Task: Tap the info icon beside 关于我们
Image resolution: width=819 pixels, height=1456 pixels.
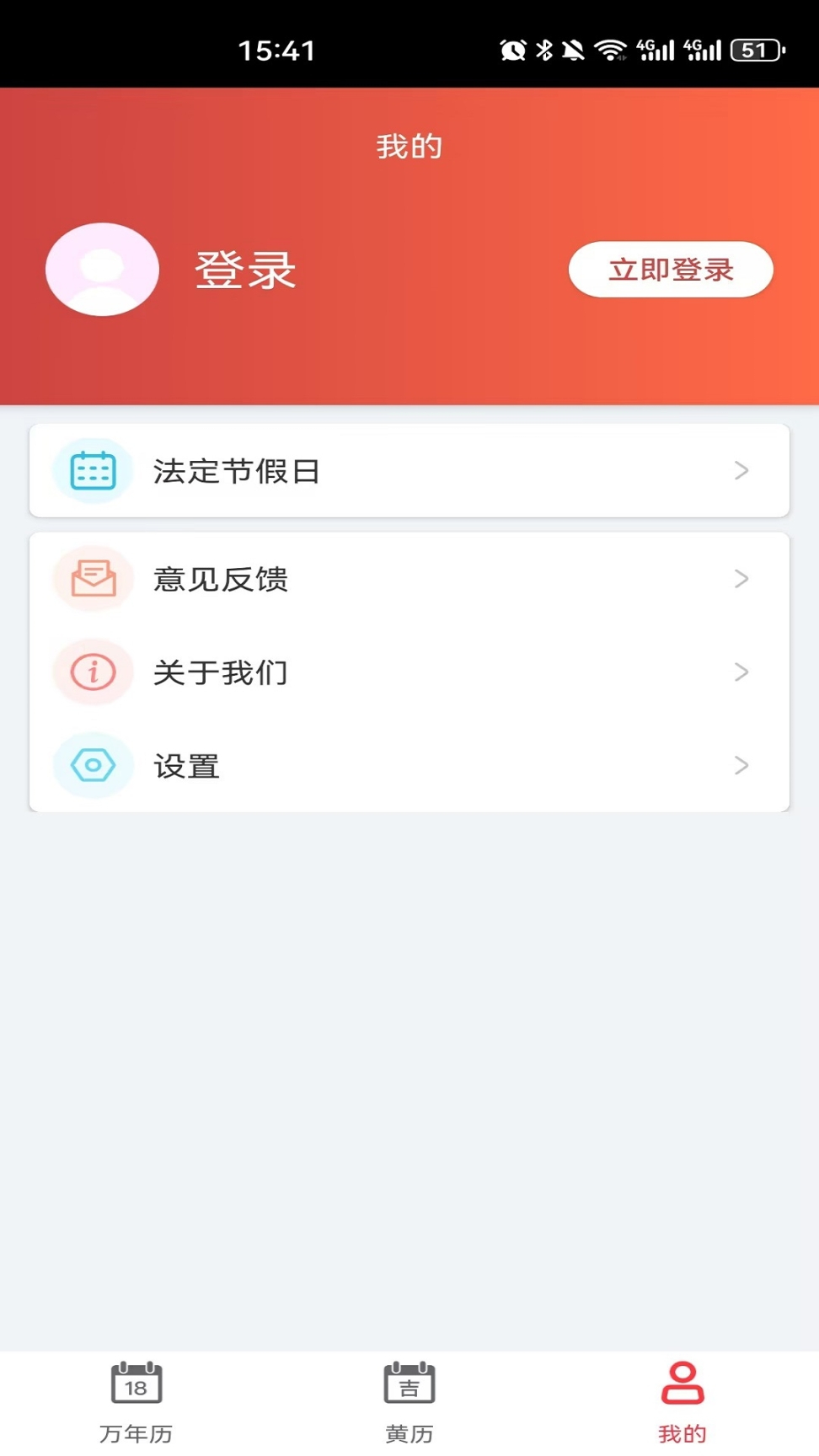Action: pos(93,672)
